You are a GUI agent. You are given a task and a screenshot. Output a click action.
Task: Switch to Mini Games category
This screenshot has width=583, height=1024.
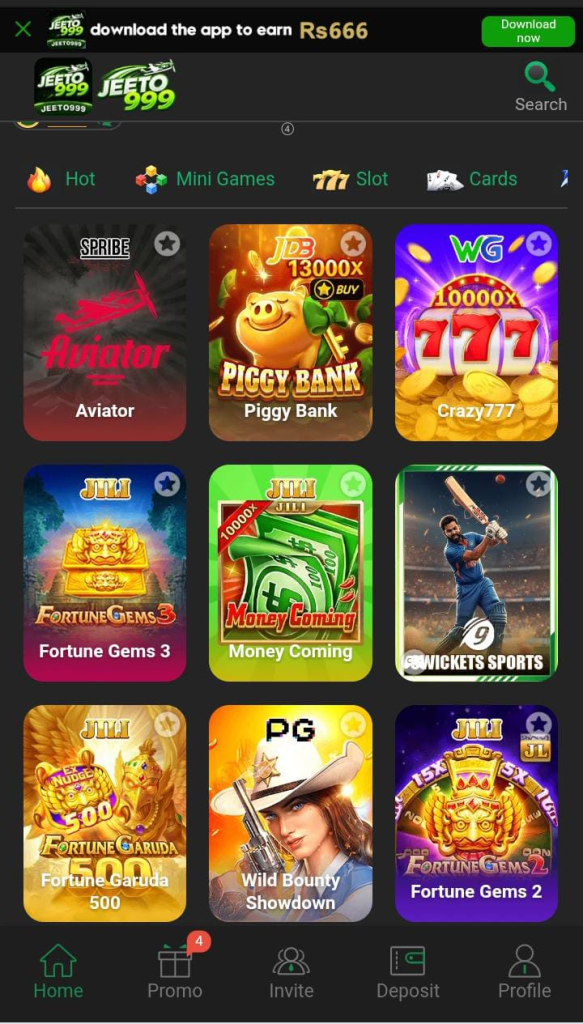click(x=205, y=179)
